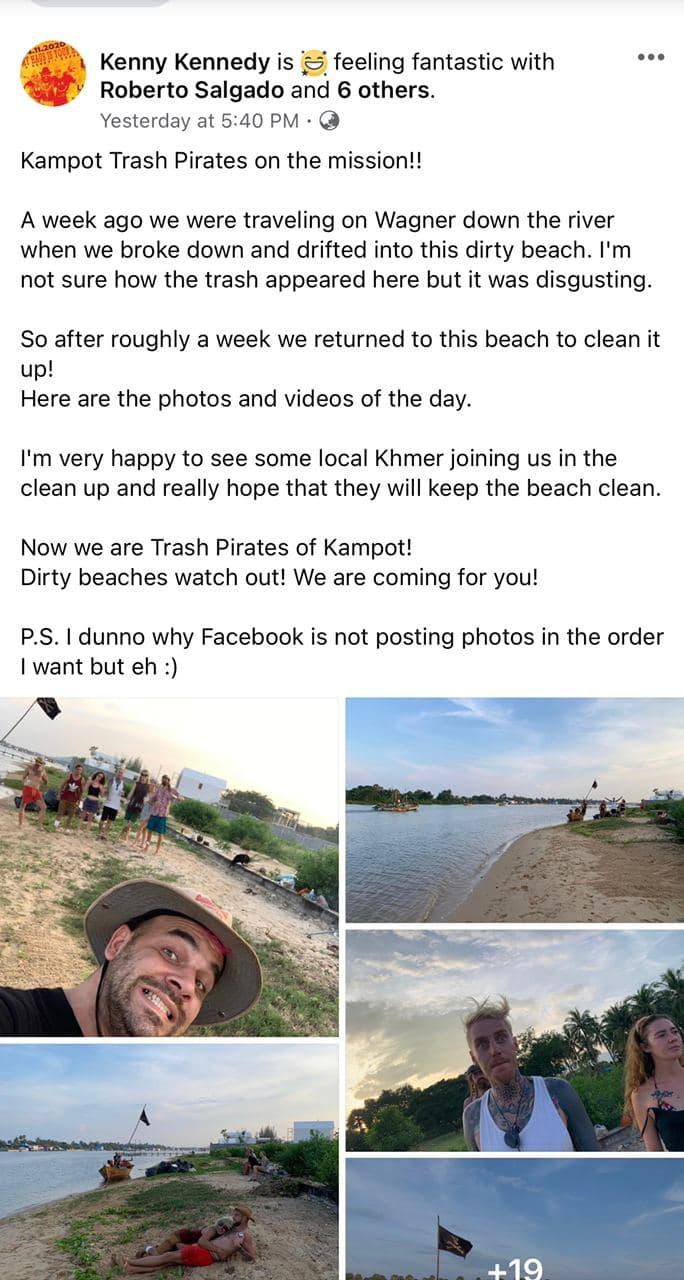Viewport: 684px width, 1280px height.
Task: Open the post's three-dot options menu
Action: click(650, 57)
